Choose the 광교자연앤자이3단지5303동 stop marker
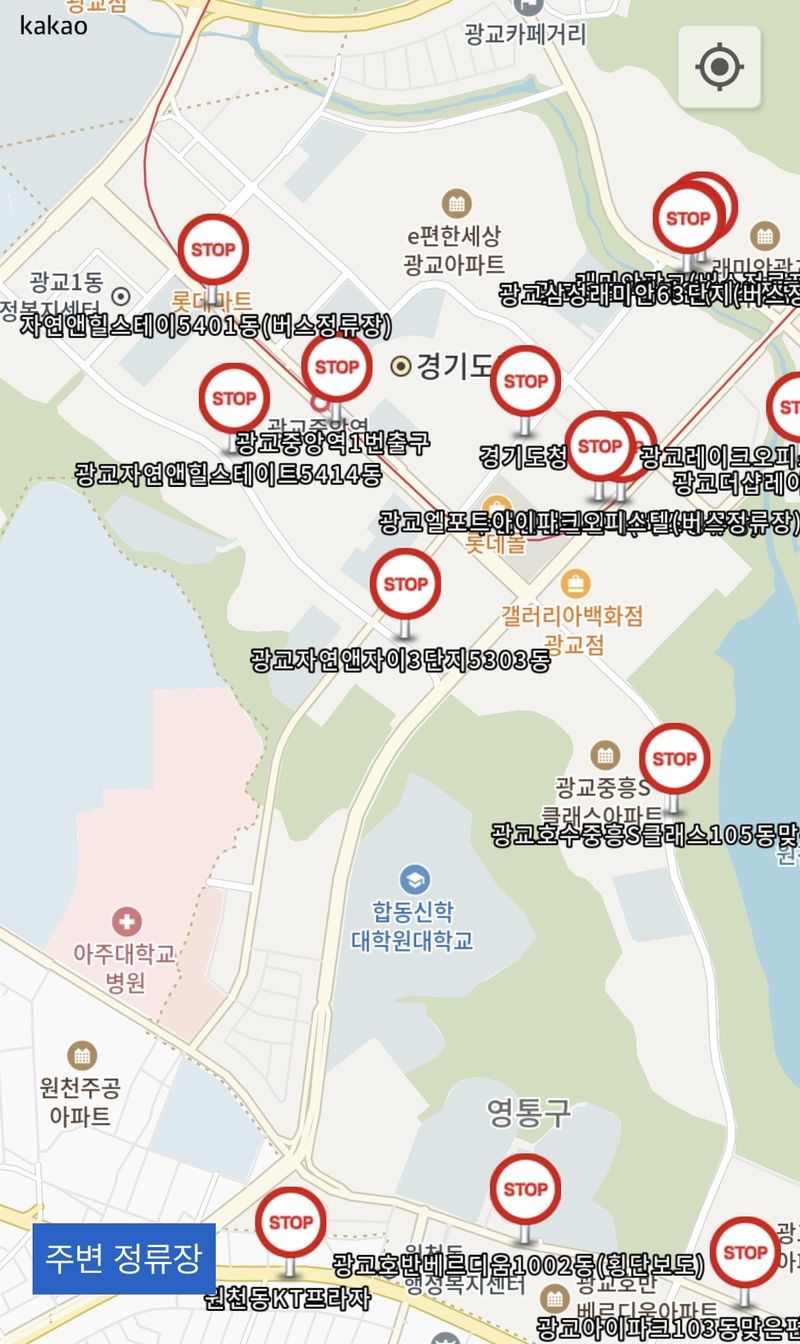This screenshot has width=800, height=1344. click(405, 585)
